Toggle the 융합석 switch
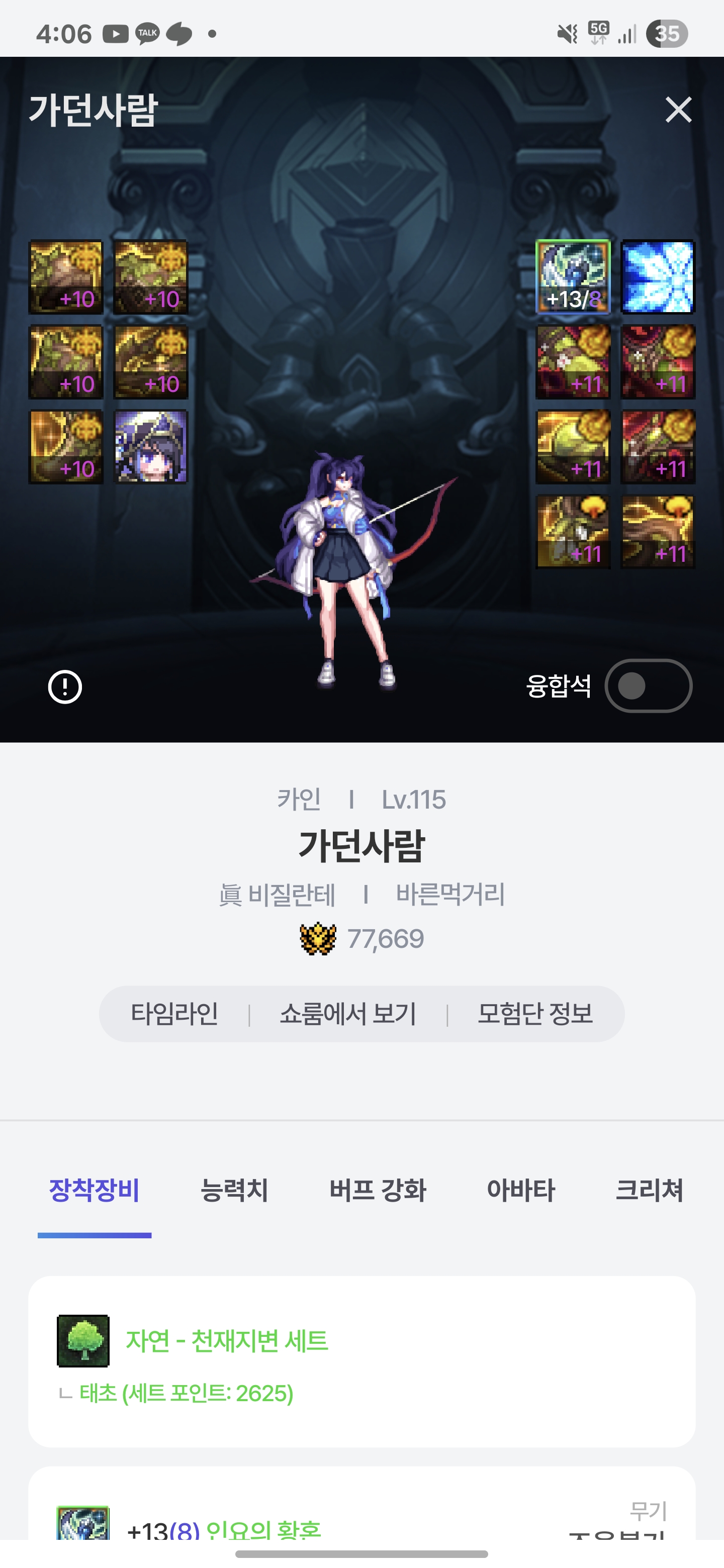724x1568 pixels. point(648,686)
